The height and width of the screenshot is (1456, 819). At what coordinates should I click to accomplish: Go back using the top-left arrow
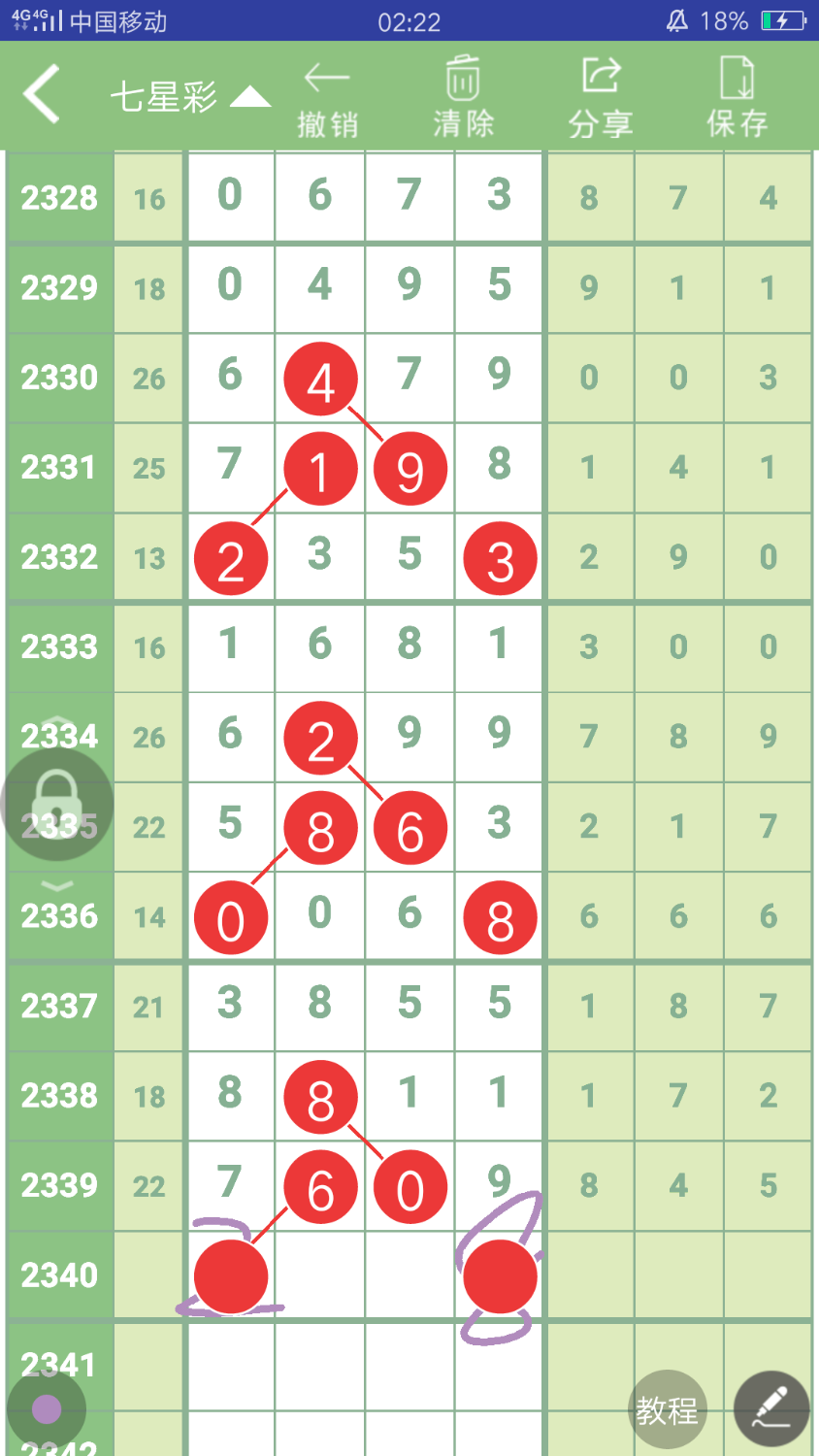[42, 94]
